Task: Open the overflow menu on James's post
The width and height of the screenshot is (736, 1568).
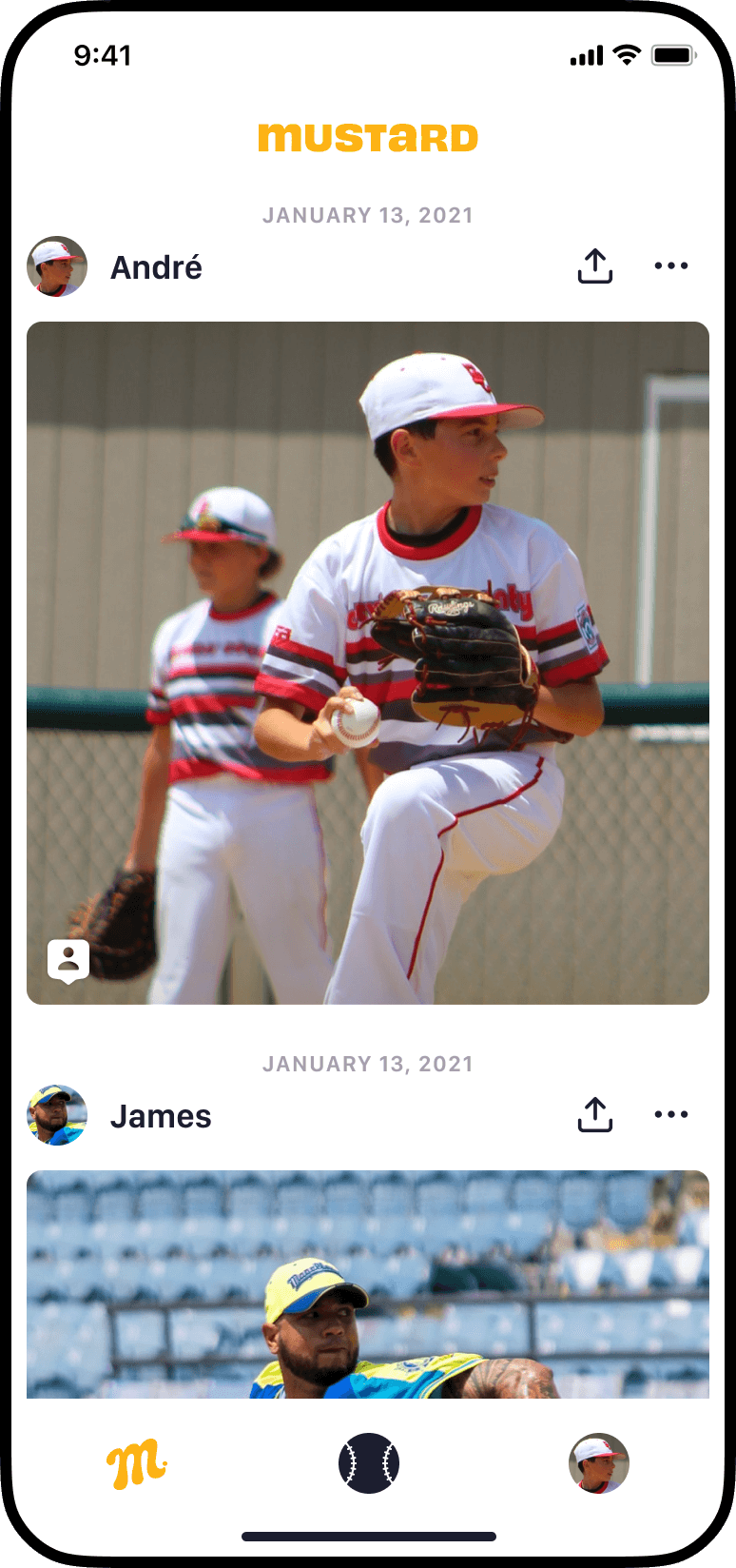Action: 671,1115
